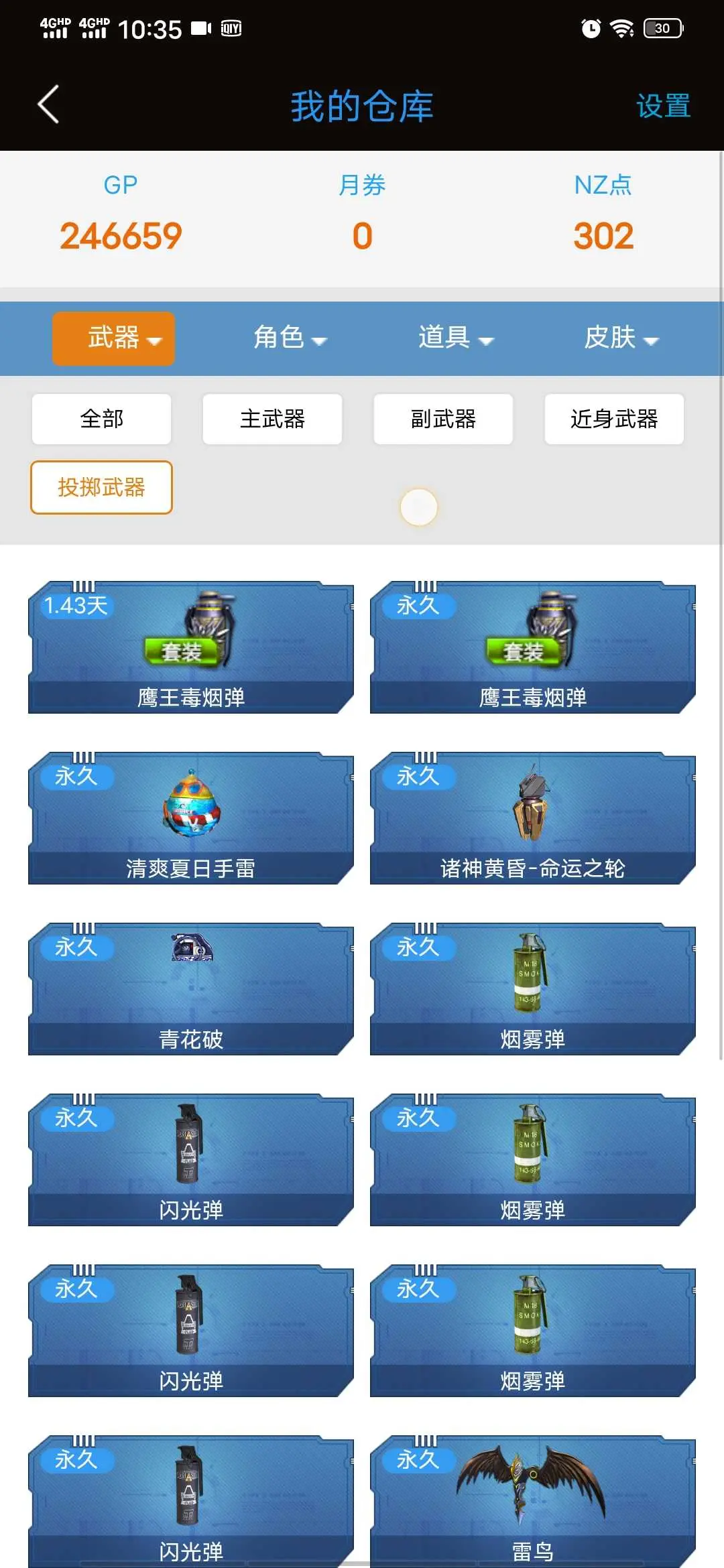Select the 全部 filter
Viewport: 724px width, 1568px height.
click(101, 419)
